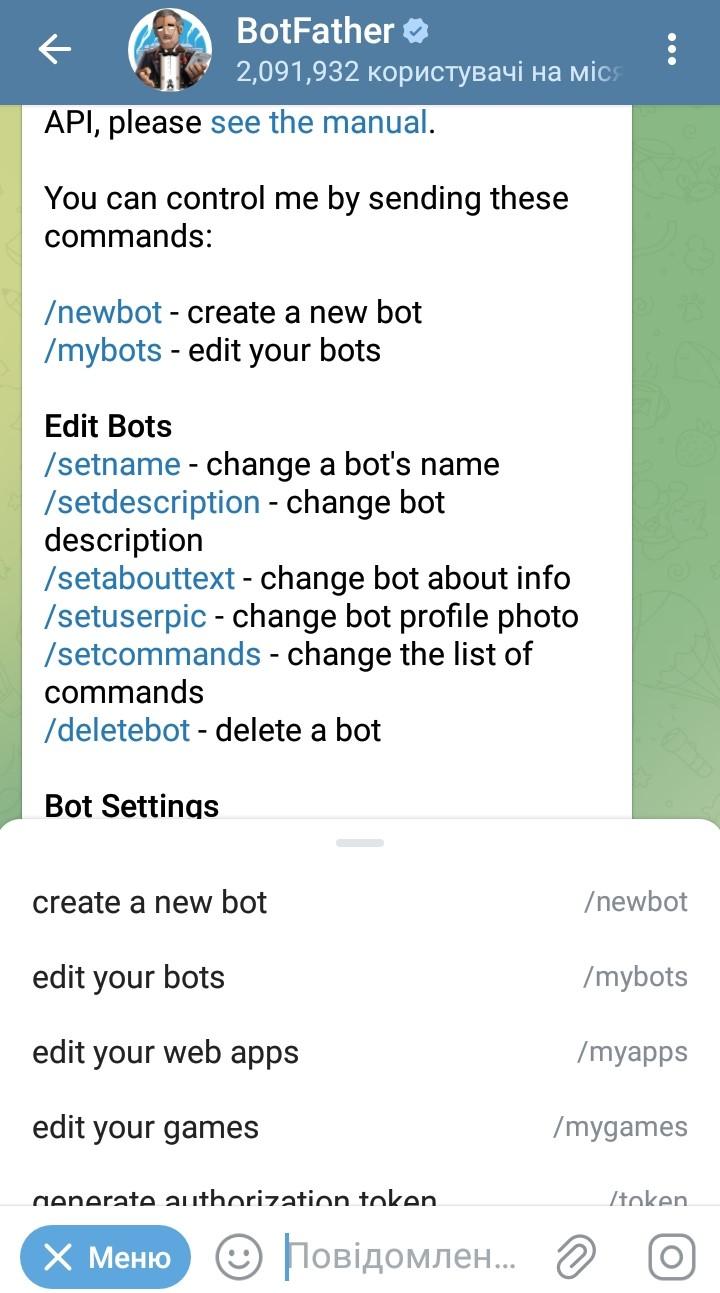
Task: Follow the "see the manual" link
Action: click(319, 123)
